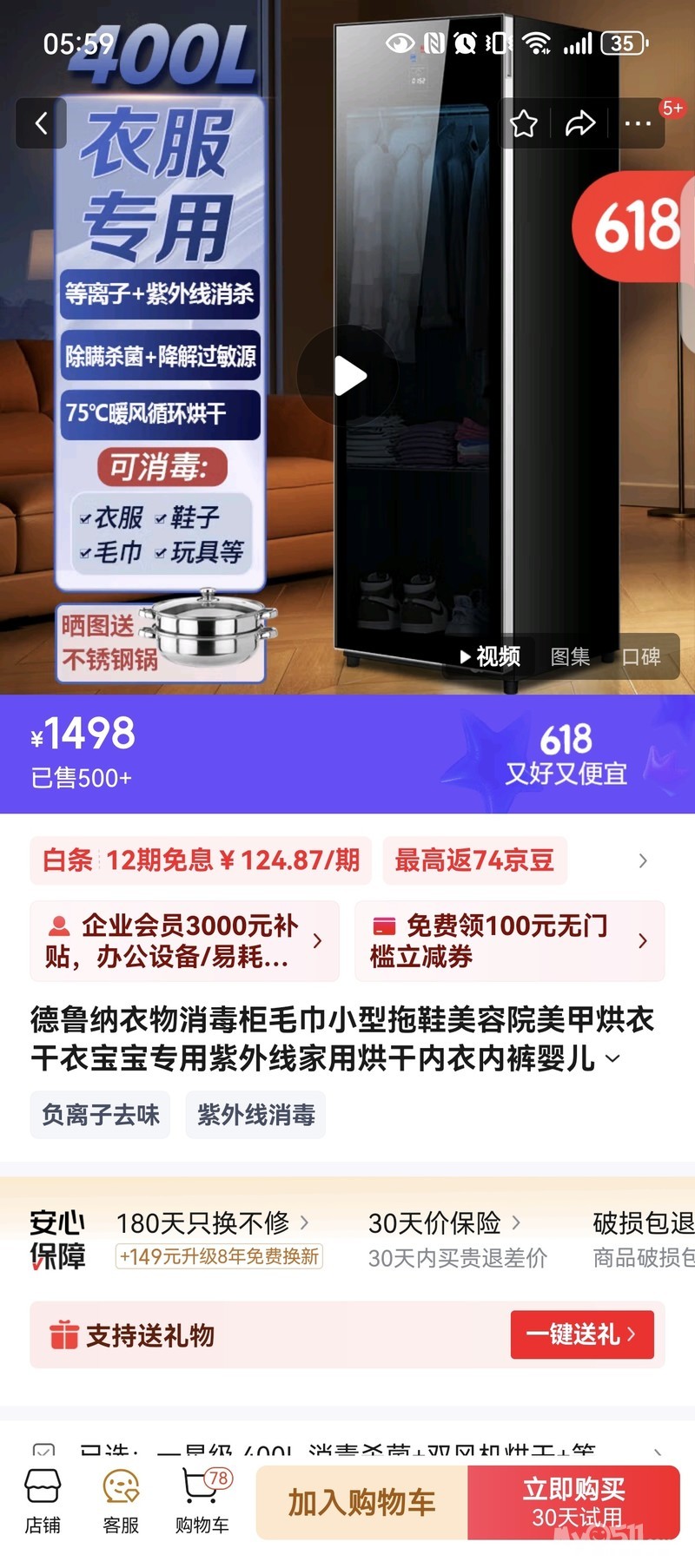Claim the 免费领100元无门槛立减券 coupon
Viewport: 695px width, 1568px height.
(509, 941)
